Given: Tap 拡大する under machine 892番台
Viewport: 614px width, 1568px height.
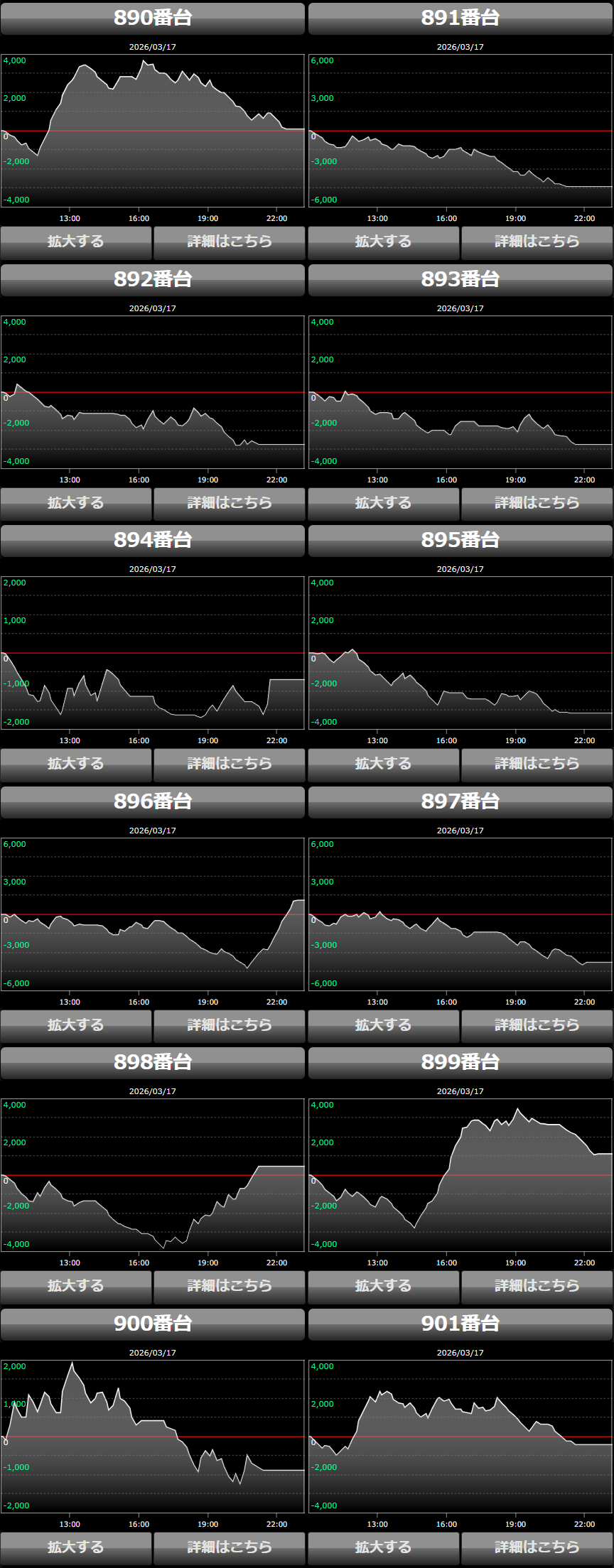Looking at the screenshot, I should (76, 503).
